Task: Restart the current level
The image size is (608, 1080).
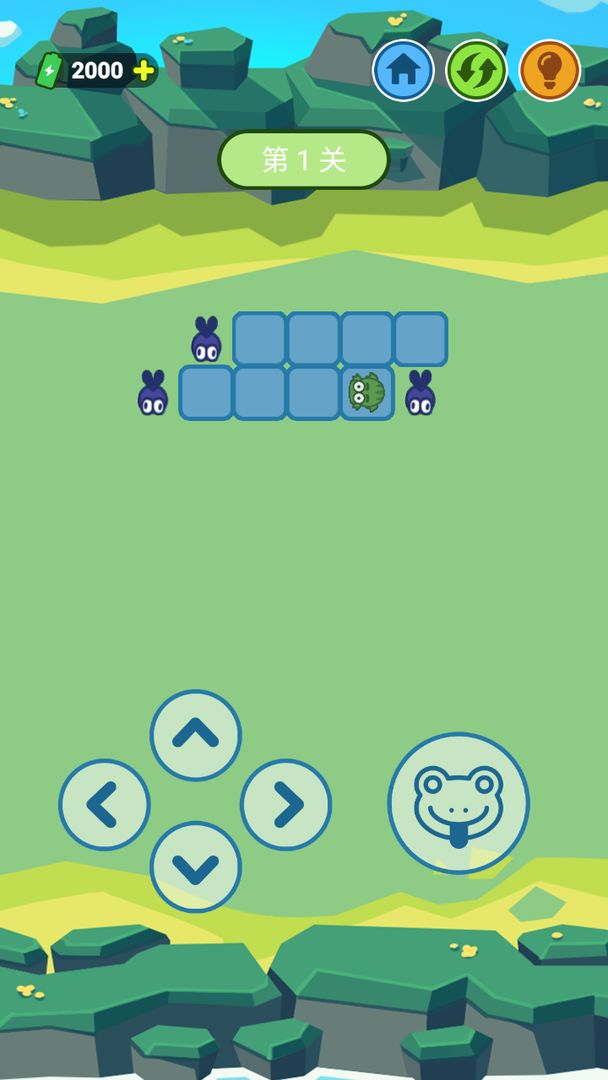Action: pyautogui.click(x=476, y=70)
